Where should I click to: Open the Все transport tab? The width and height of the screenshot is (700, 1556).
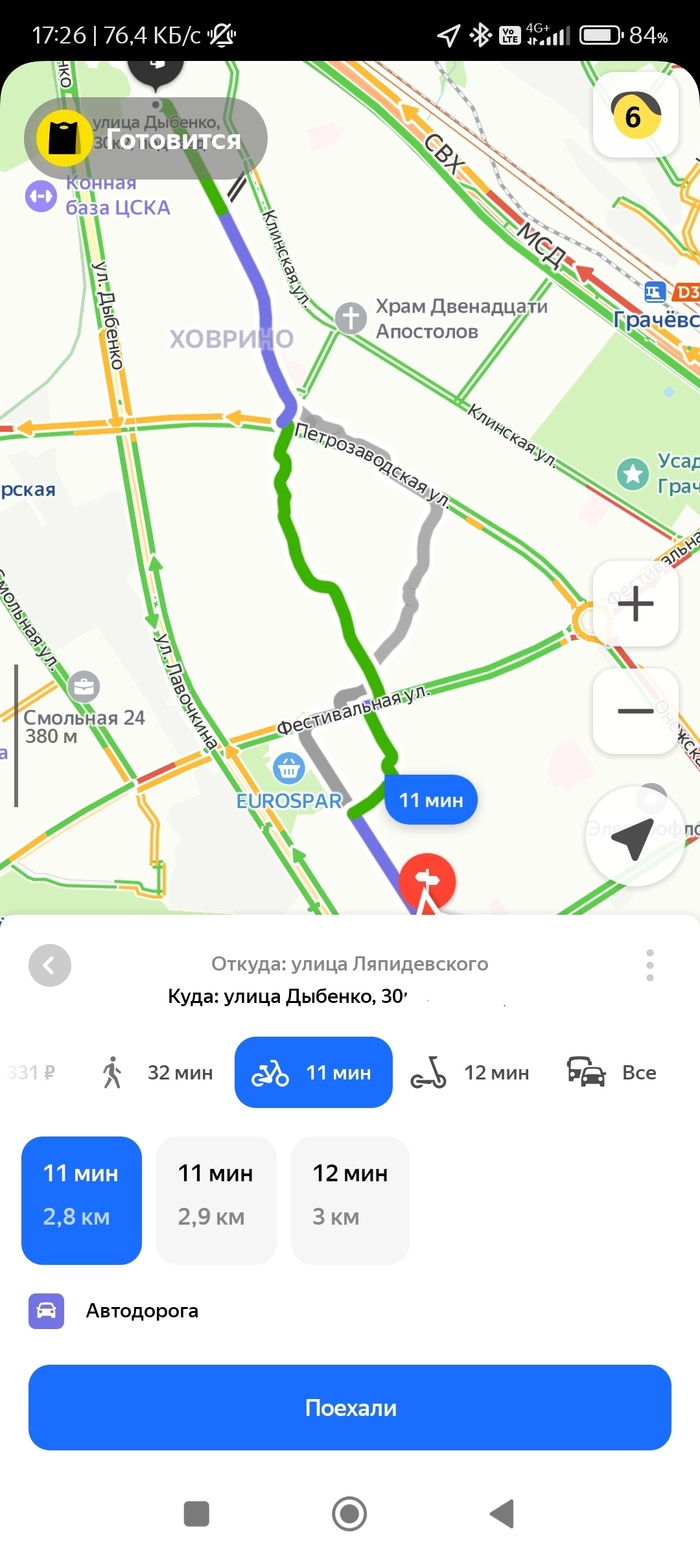(x=612, y=1072)
